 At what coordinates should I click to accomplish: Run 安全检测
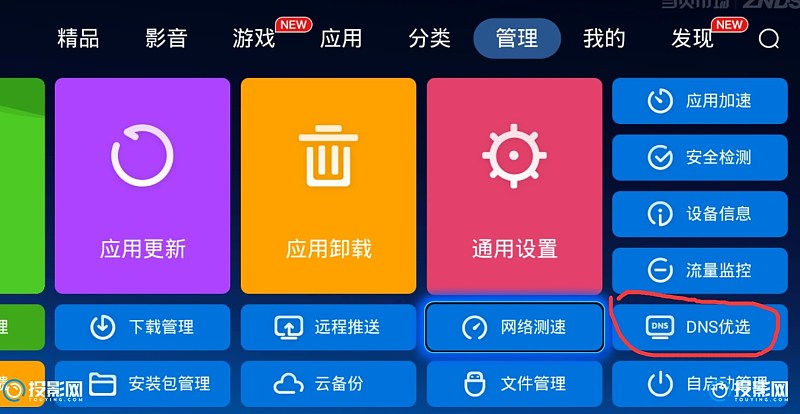click(x=700, y=158)
